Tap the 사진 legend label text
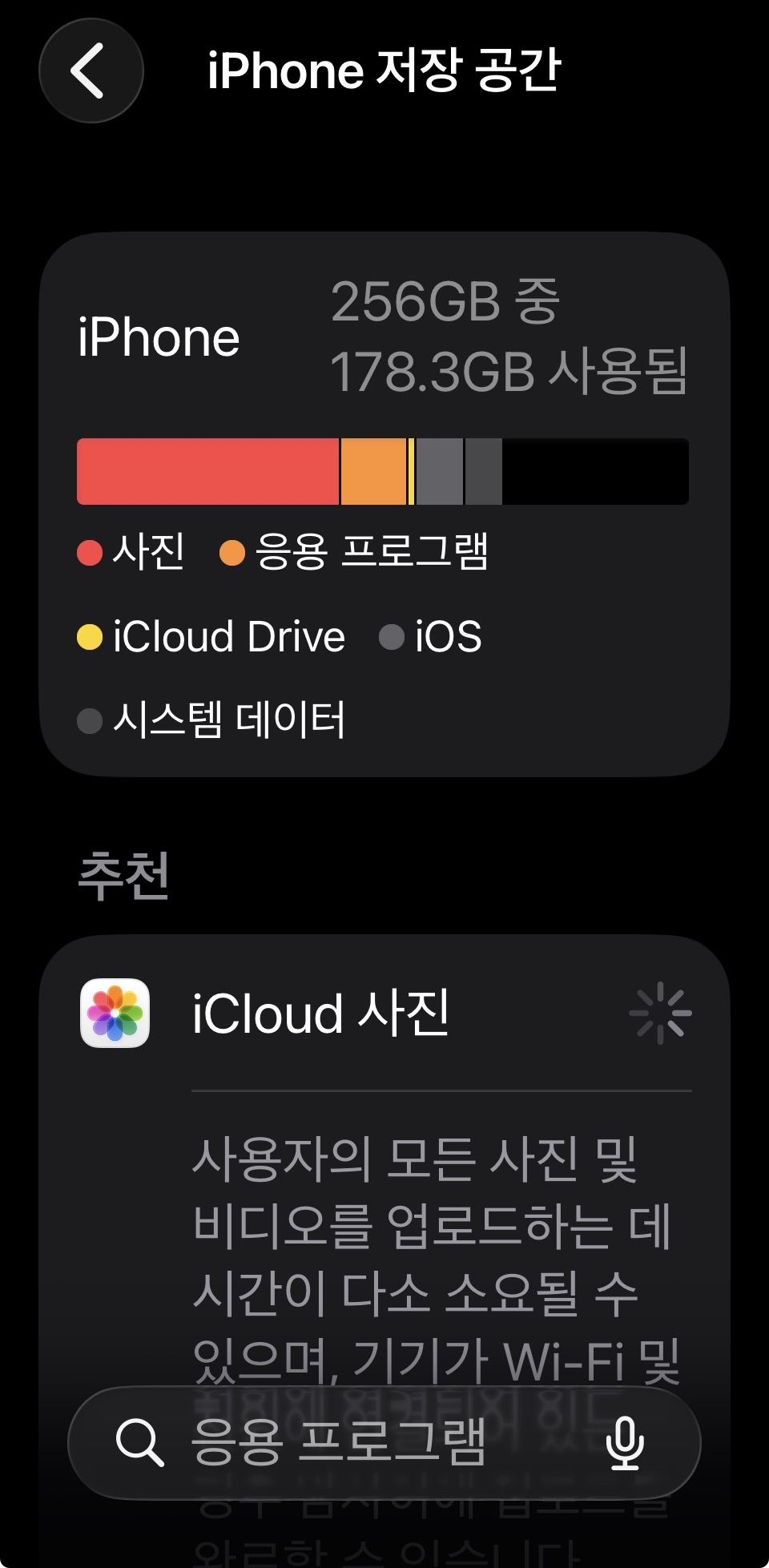 click(148, 550)
